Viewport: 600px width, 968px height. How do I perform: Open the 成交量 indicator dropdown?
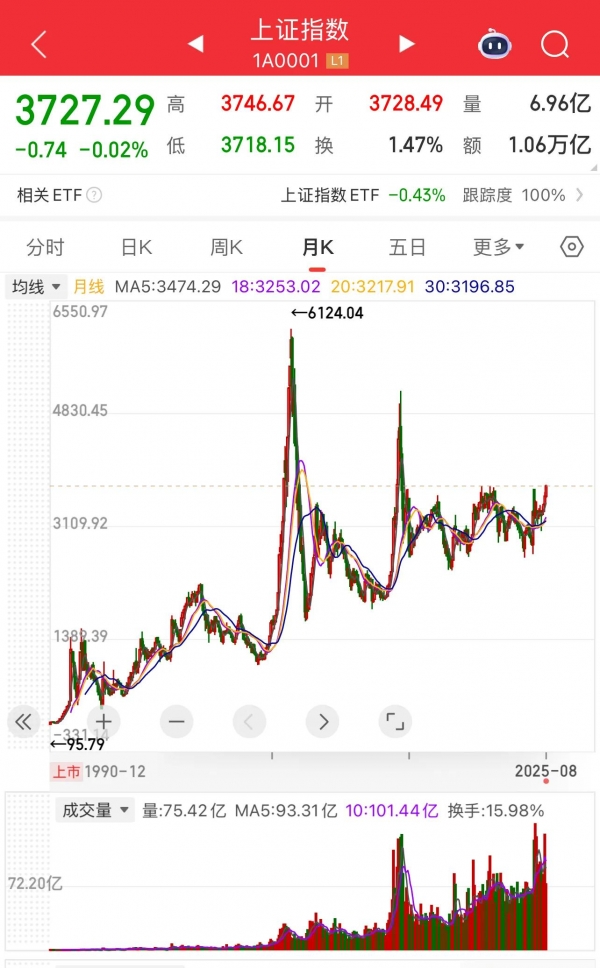[94, 810]
